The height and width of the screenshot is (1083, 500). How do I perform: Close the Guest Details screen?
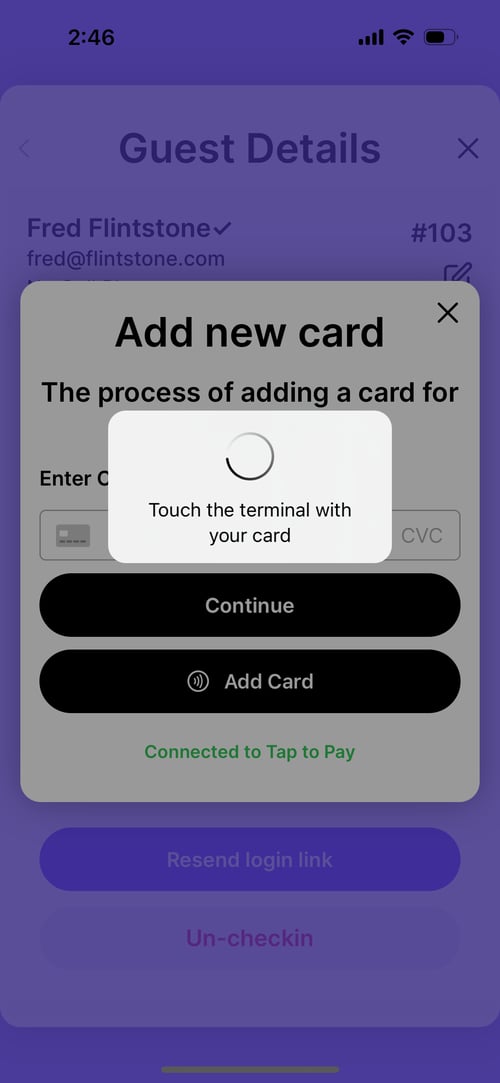[468, 148]
